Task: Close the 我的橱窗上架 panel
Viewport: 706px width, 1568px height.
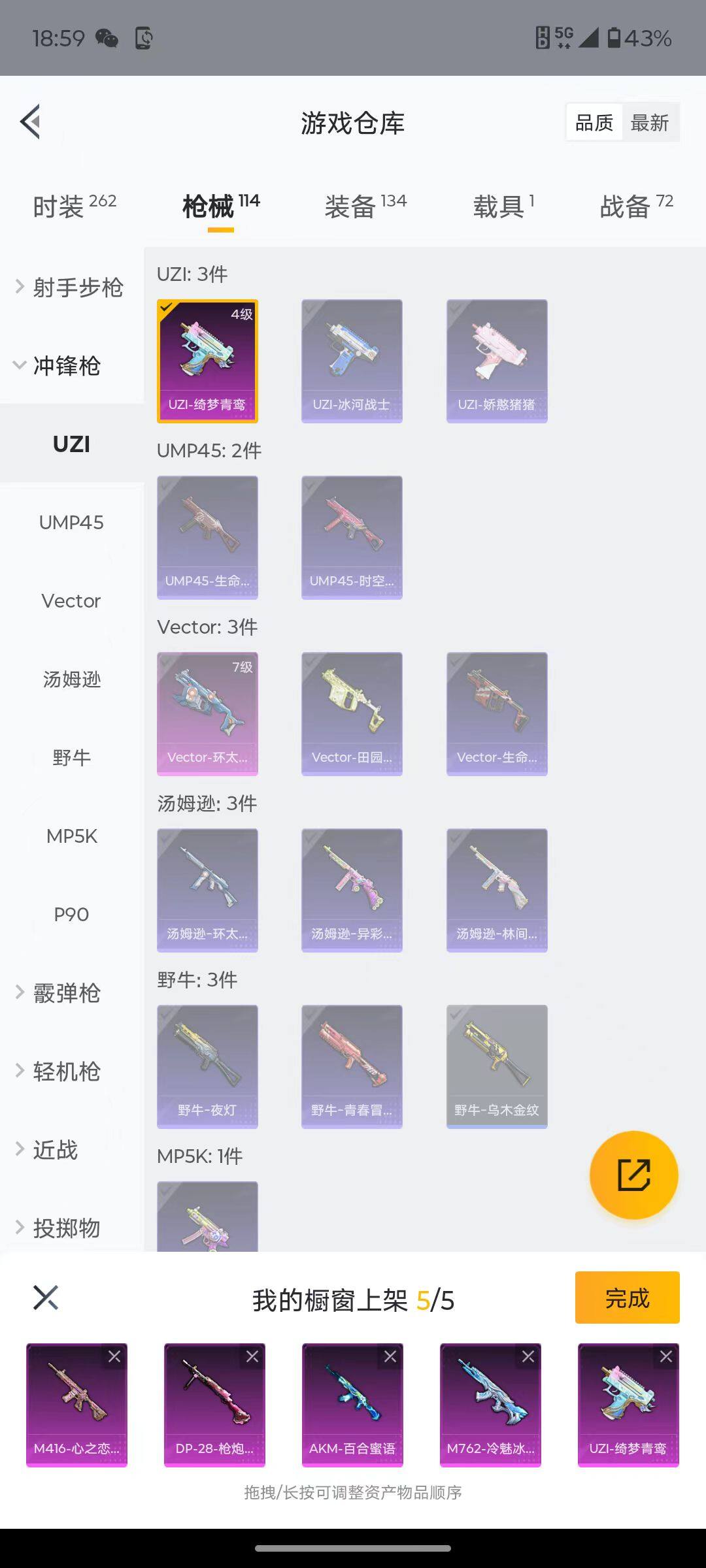Action: click(46, 1298)
